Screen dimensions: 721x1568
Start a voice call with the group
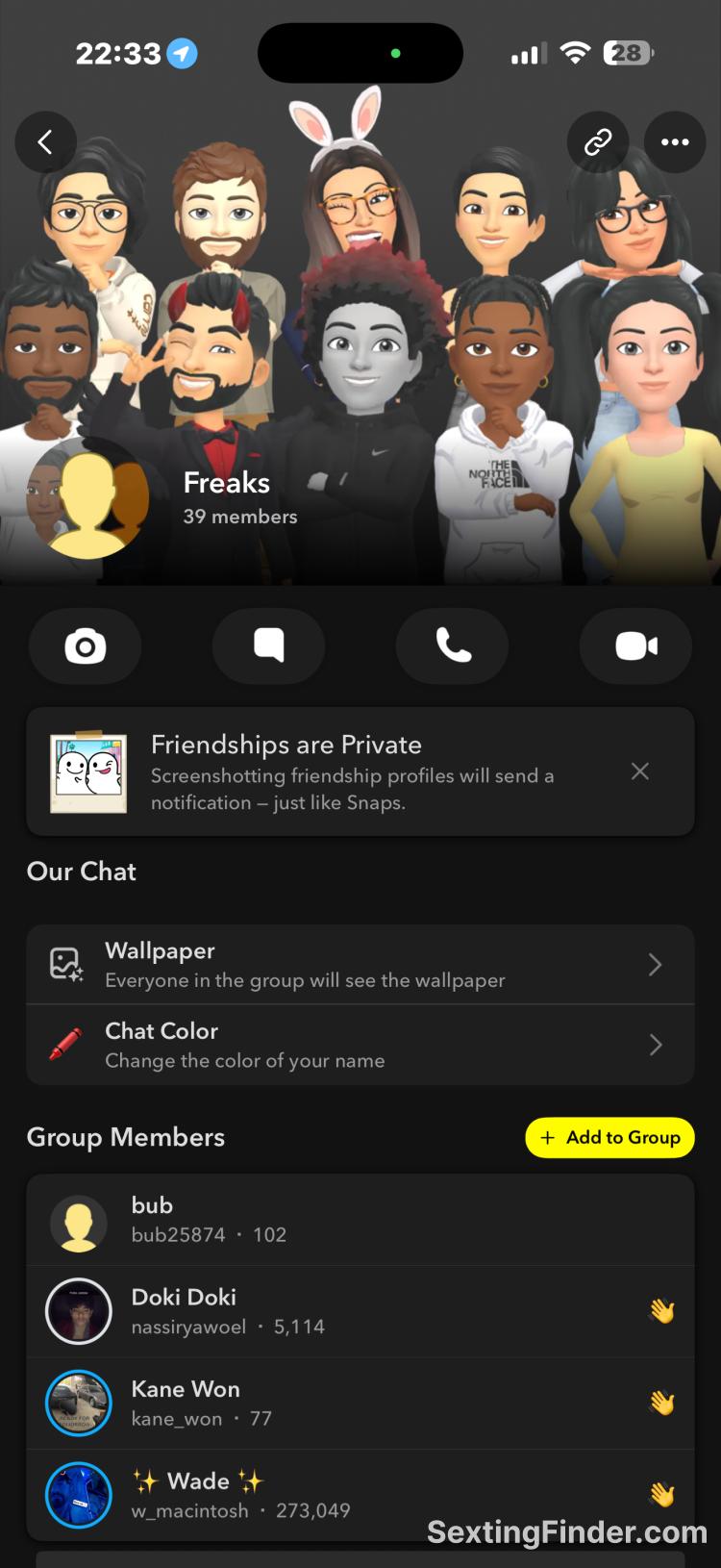tap(453, 646)
